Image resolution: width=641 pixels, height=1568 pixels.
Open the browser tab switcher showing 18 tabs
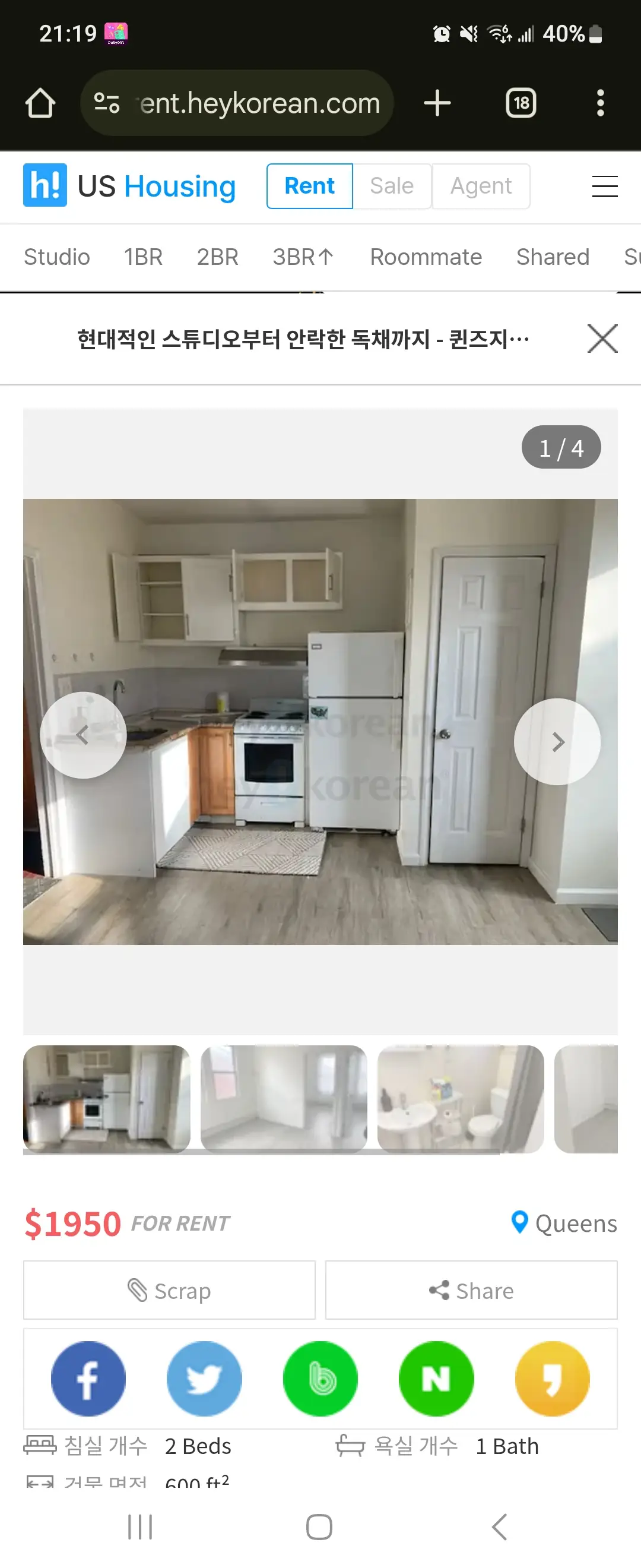coord(521,102)
